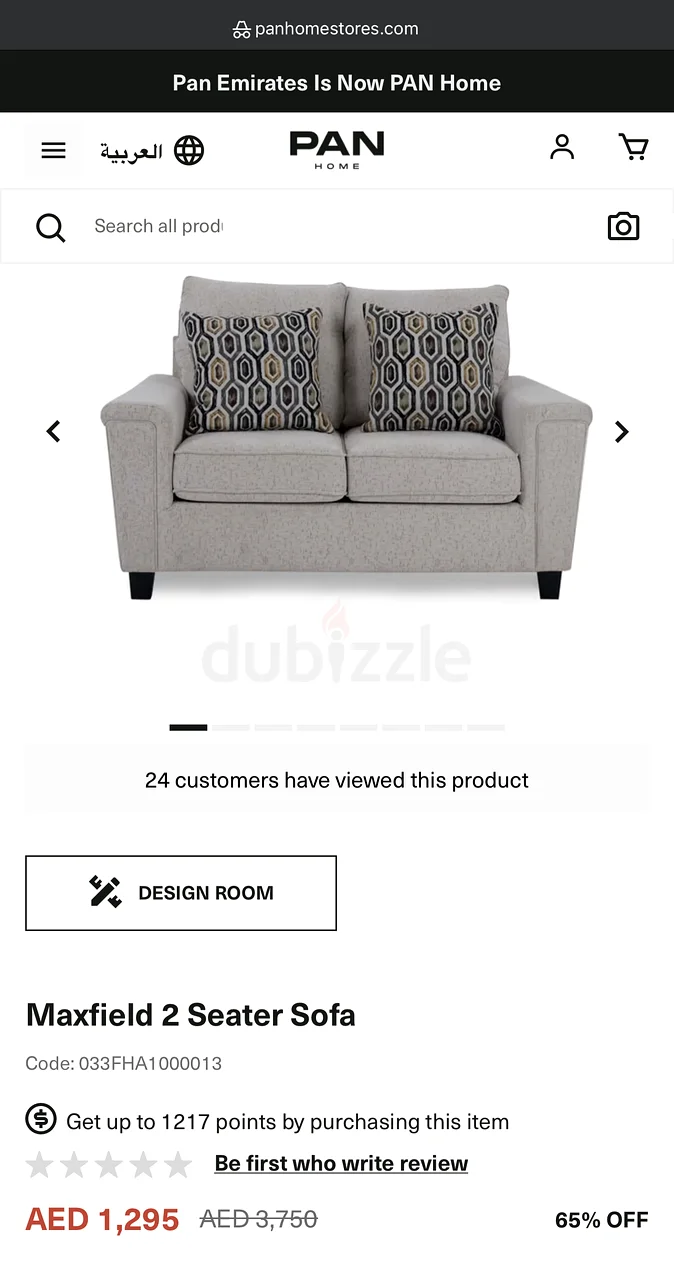Open the Design Room button
Screen dimensions: 674x1280
pyautogui.click(x=181, y=893)
